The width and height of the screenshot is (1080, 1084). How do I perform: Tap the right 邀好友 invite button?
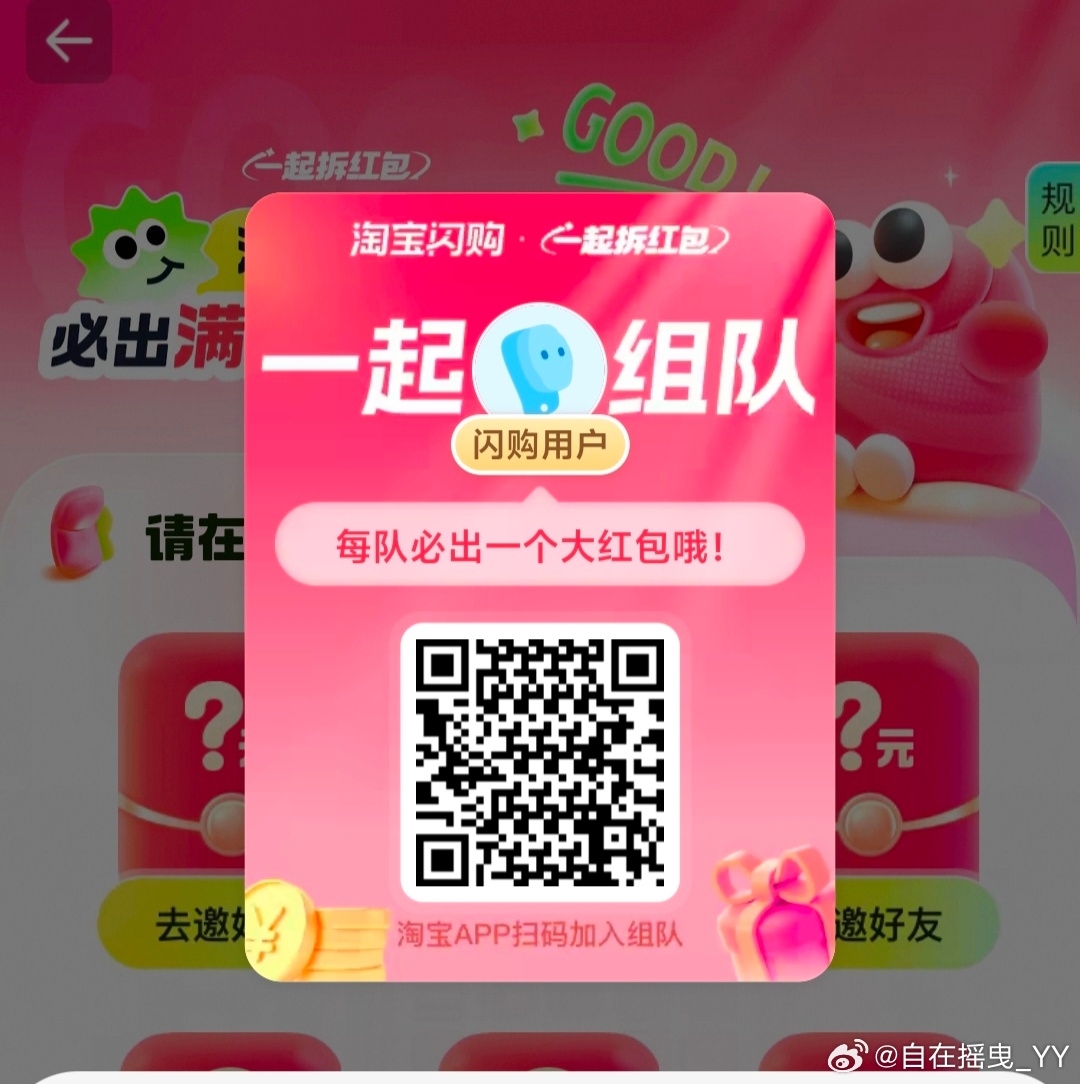point(892,925)
